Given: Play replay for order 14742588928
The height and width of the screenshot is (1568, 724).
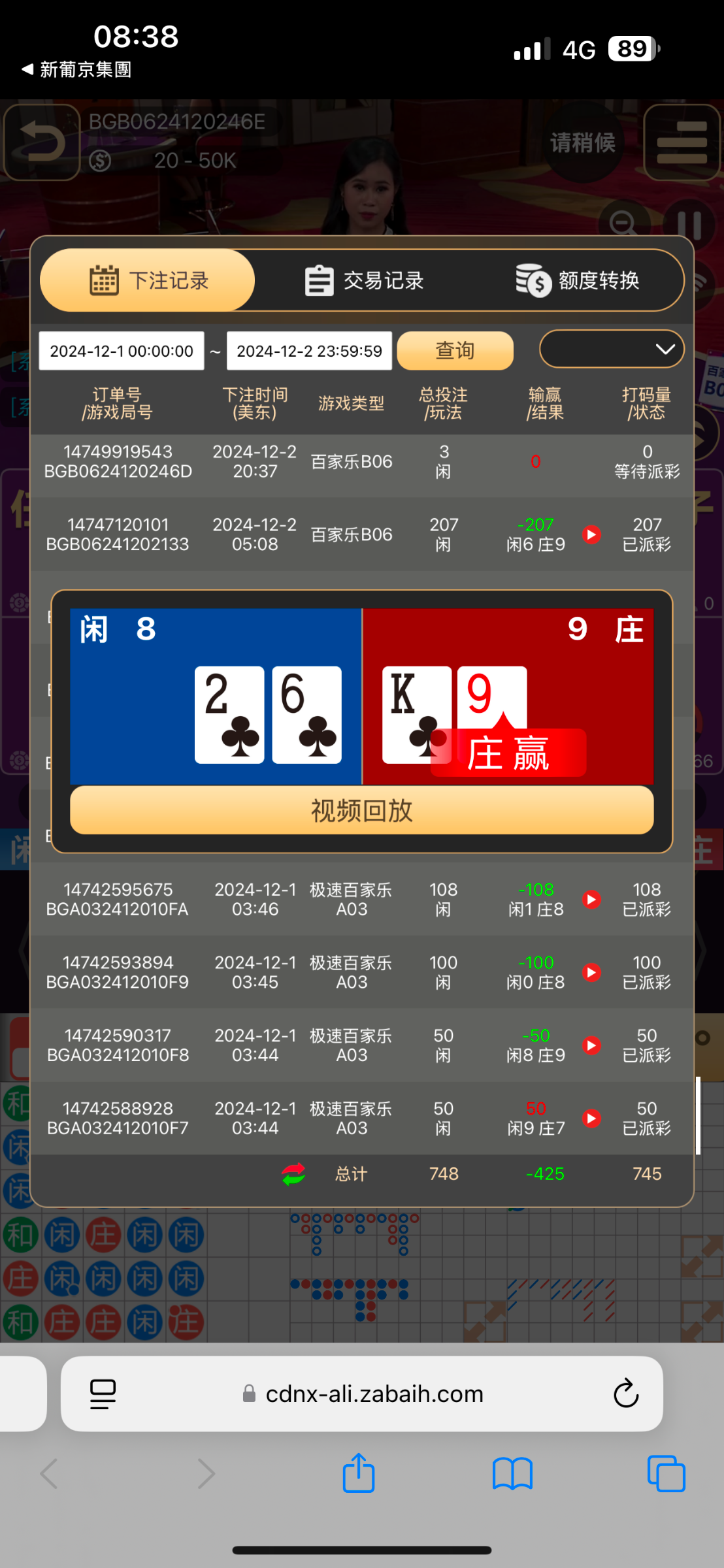Looking at the screenshot, I should pos(591,1119).
